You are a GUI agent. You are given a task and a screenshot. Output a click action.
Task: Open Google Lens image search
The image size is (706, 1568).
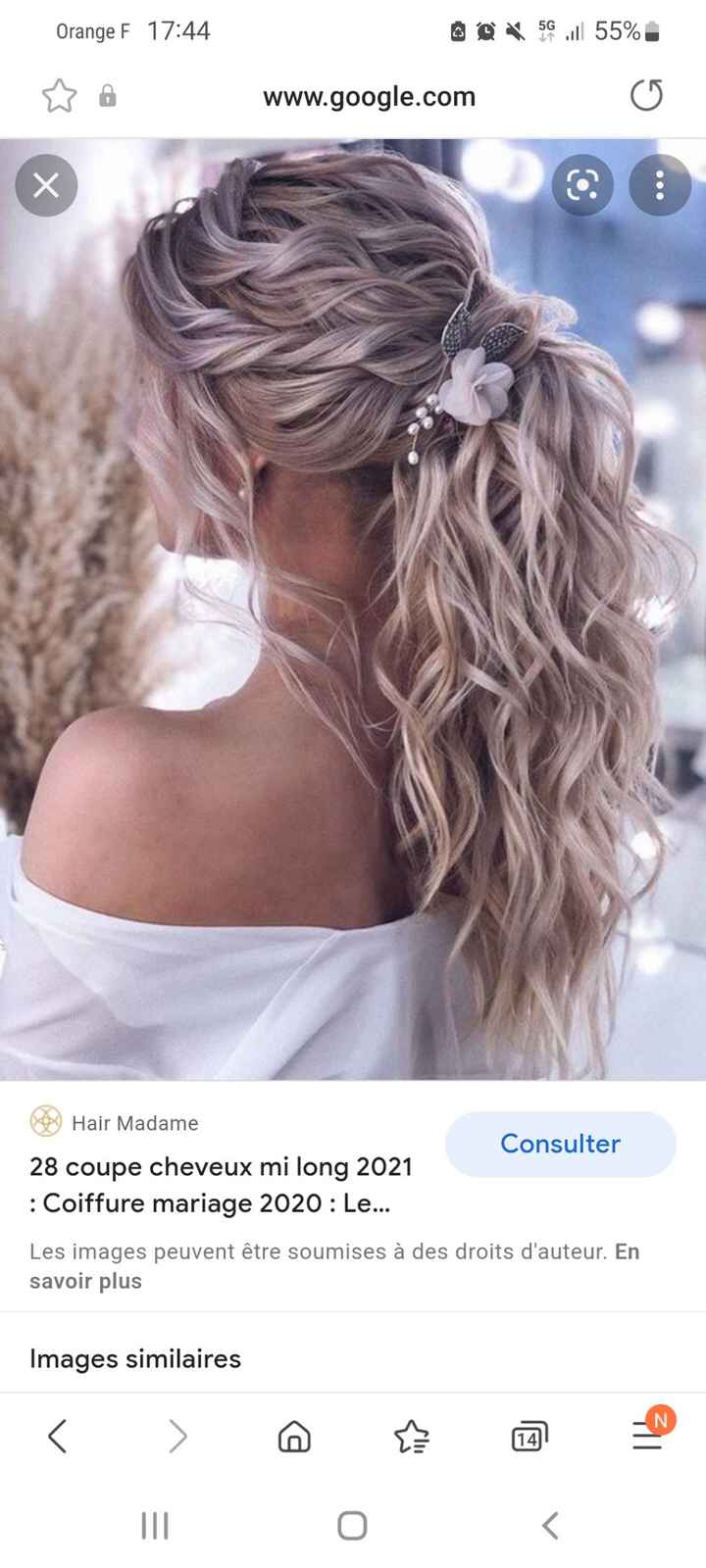click(582, 185)
